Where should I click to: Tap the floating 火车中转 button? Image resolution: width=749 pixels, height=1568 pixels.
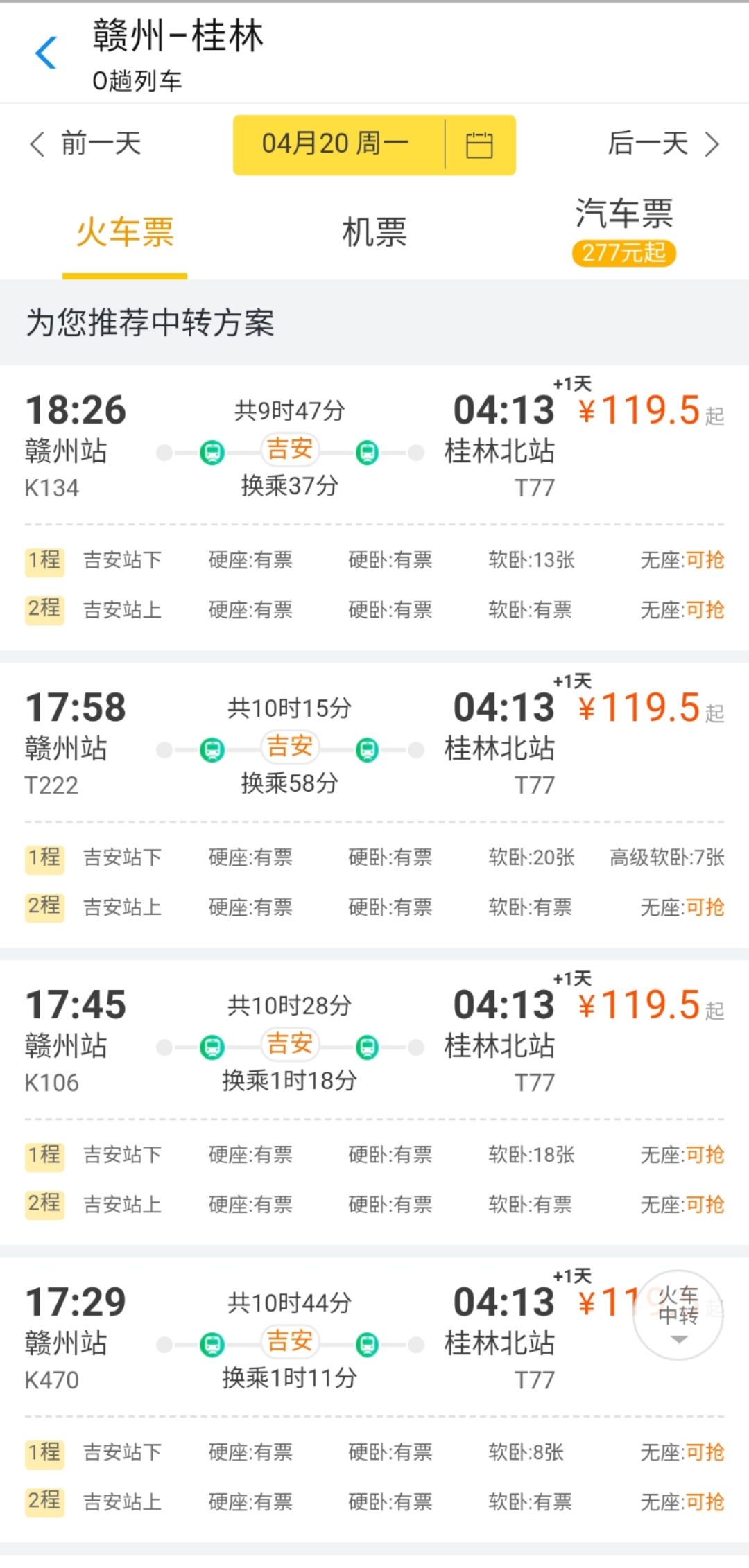tap(678, 1315)
